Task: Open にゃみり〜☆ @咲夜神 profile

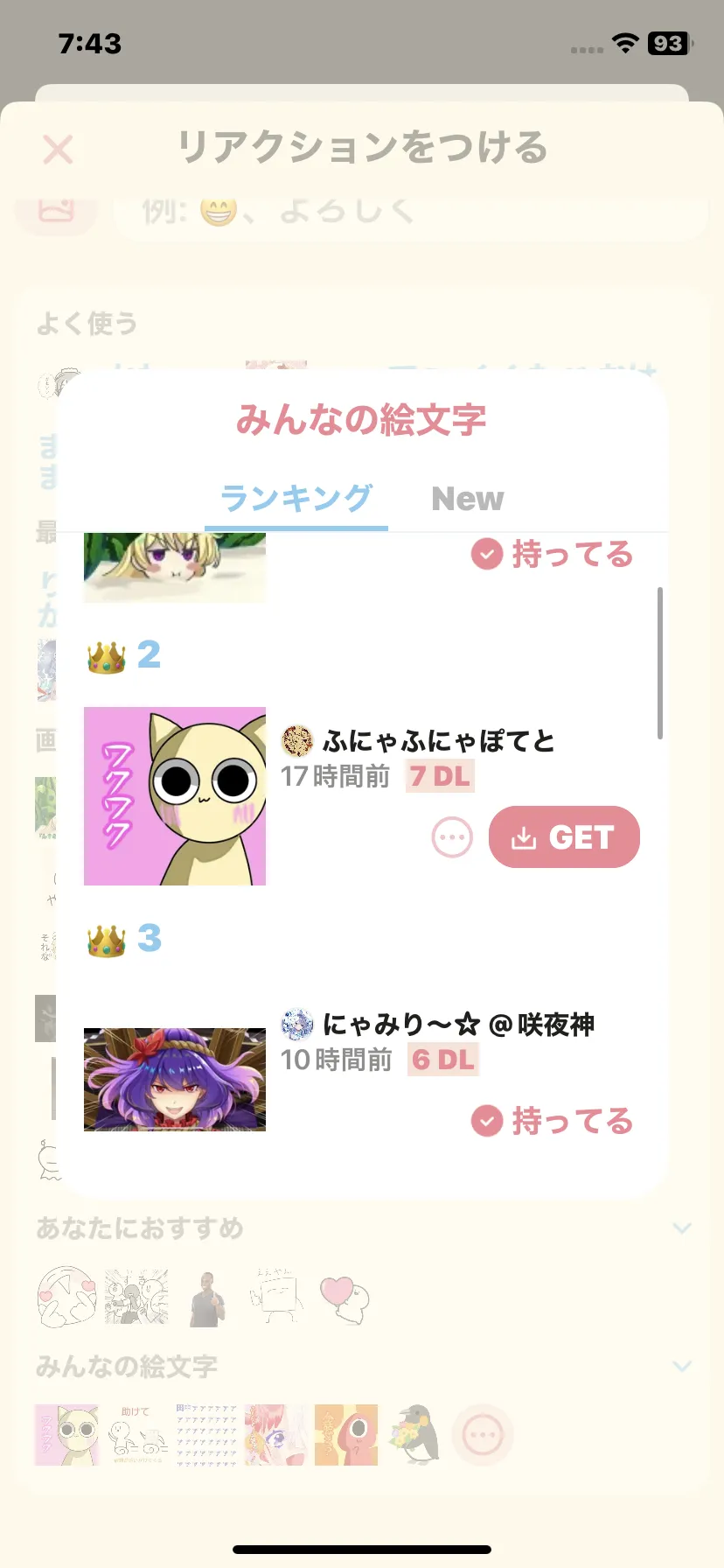Action: click(x=438, y=1024)
